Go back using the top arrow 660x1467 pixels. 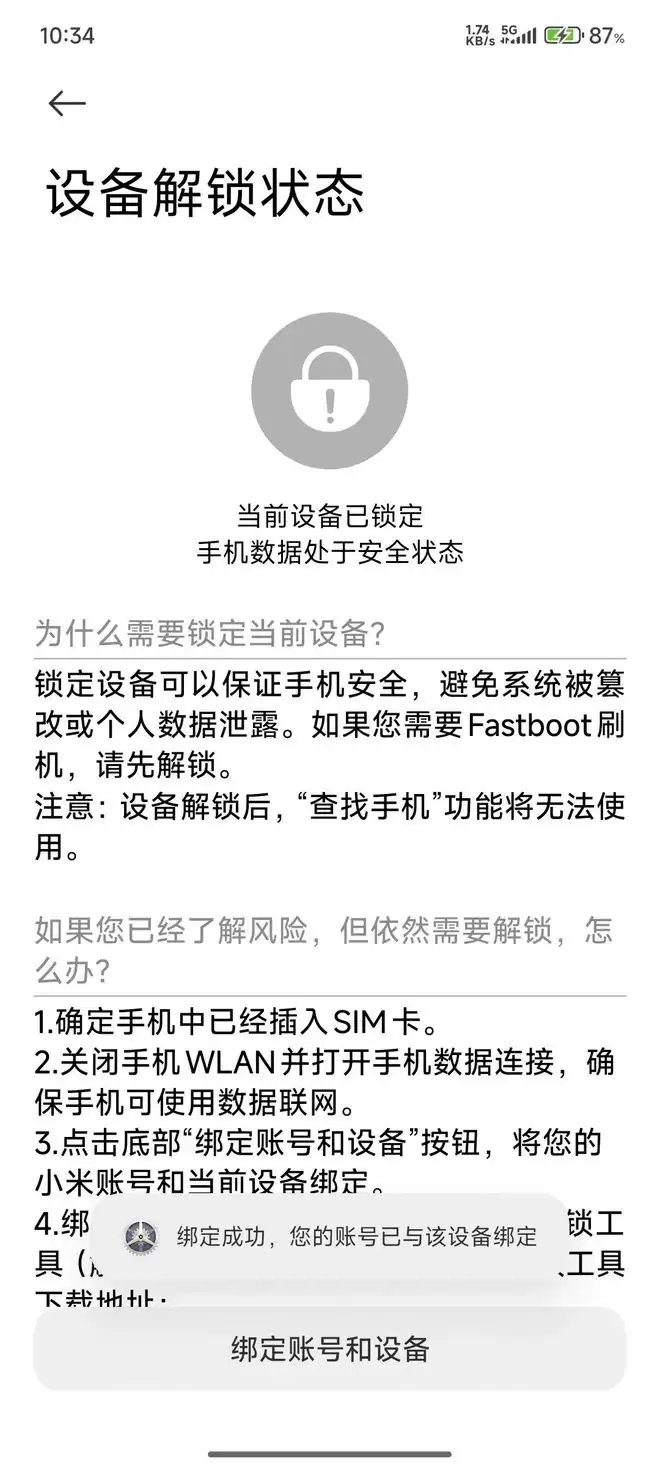[67, 103]
